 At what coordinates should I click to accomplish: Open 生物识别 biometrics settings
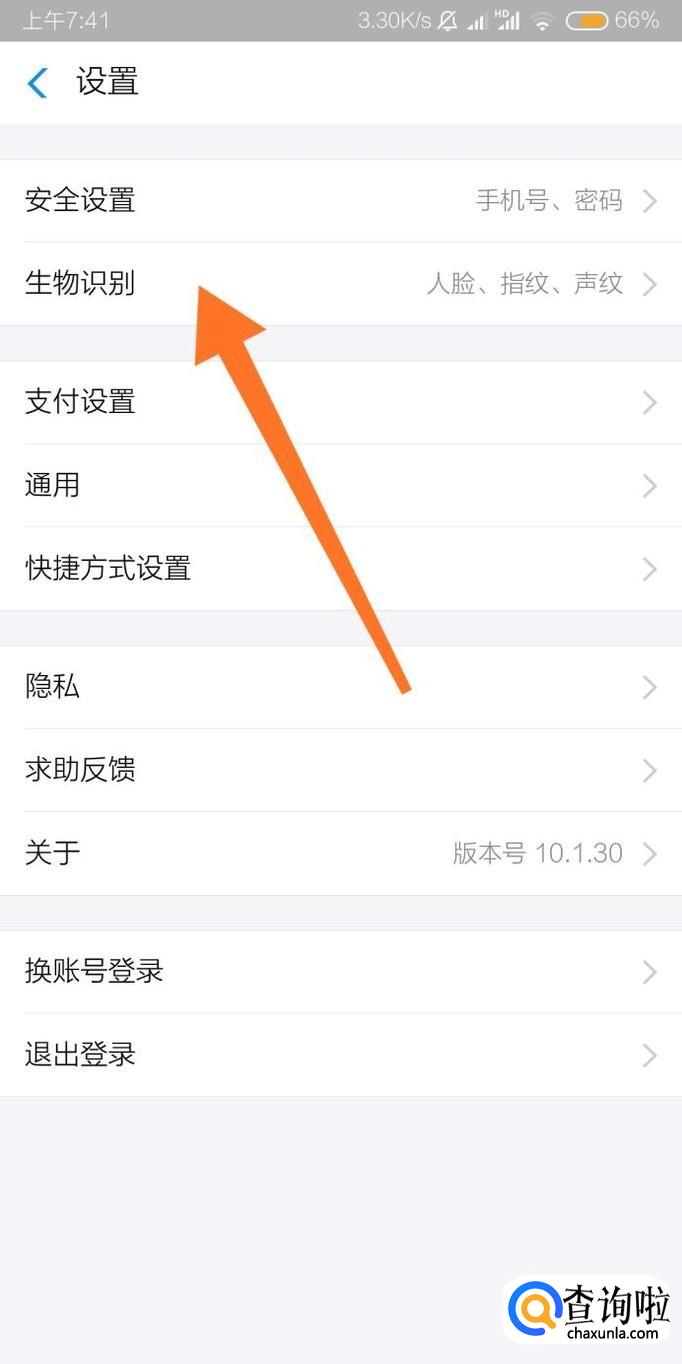[x=341, y=284]
